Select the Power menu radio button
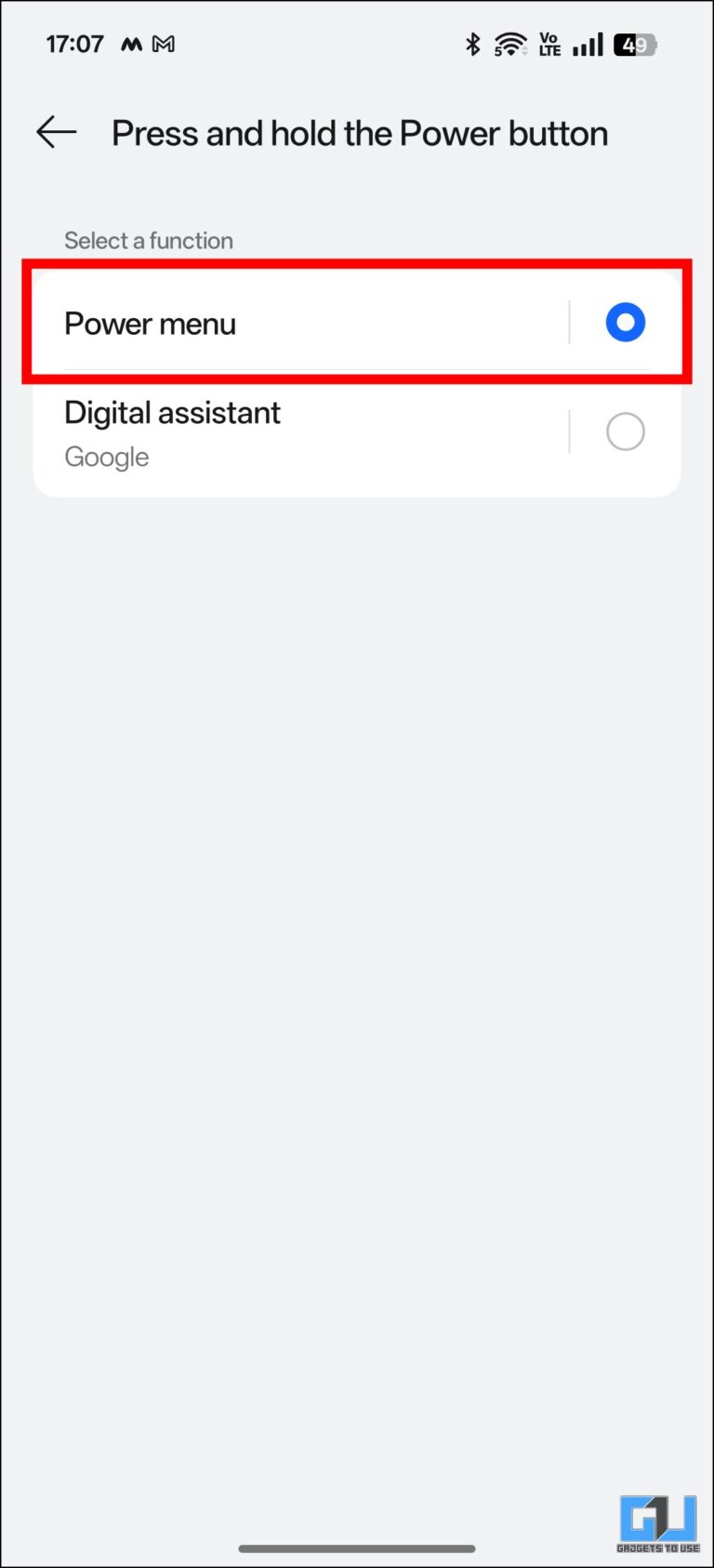This screenshot has width=714, height=1568. 625,322
